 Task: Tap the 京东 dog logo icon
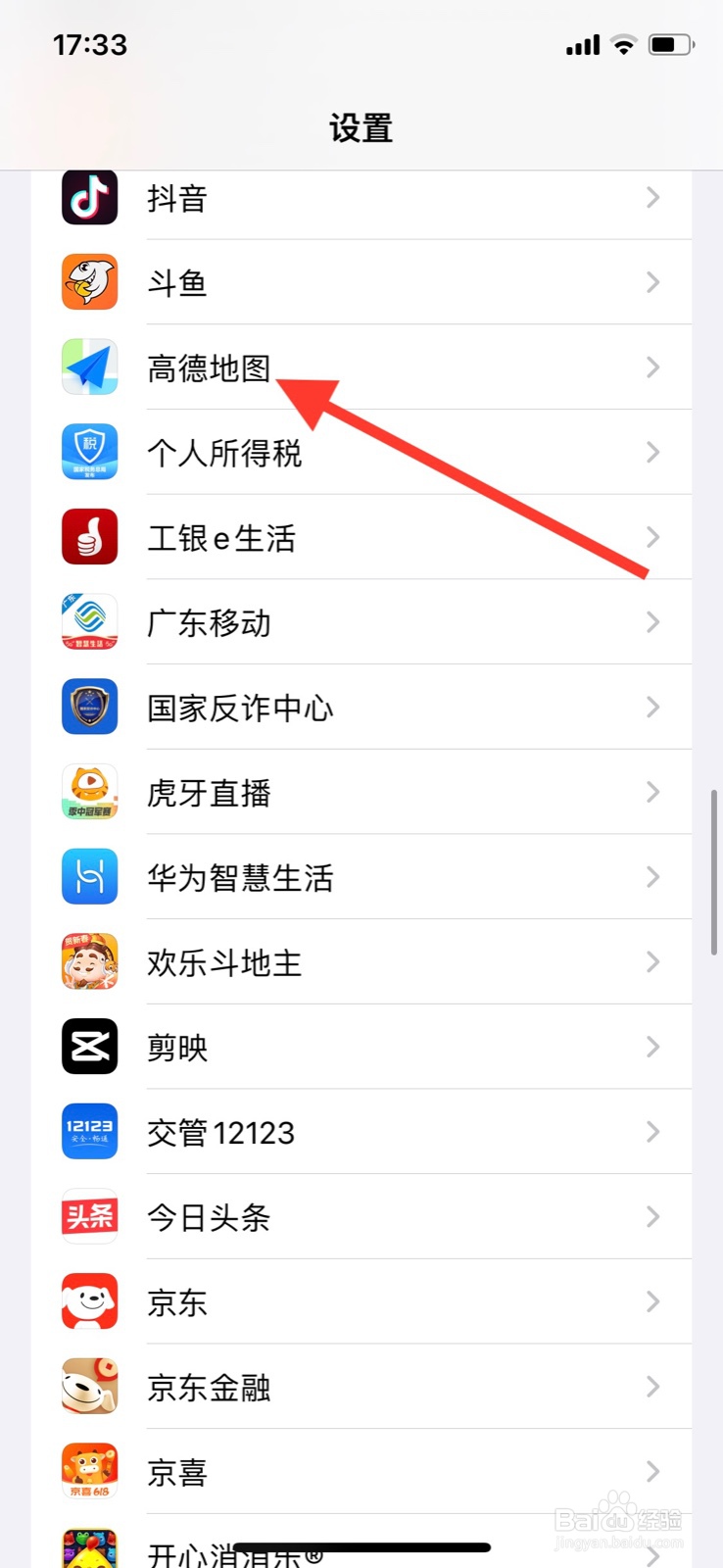click(x=89, y=1300)
